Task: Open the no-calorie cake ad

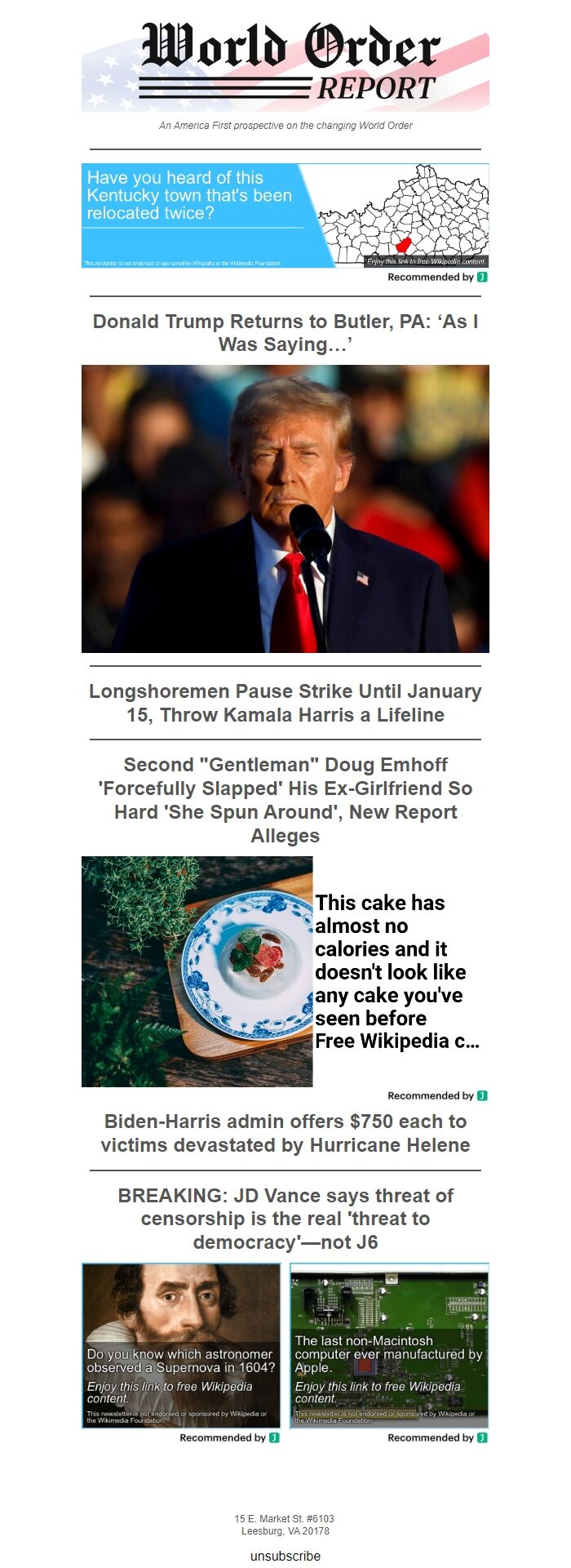Action: pyautogui.click(x=285, y=971)
